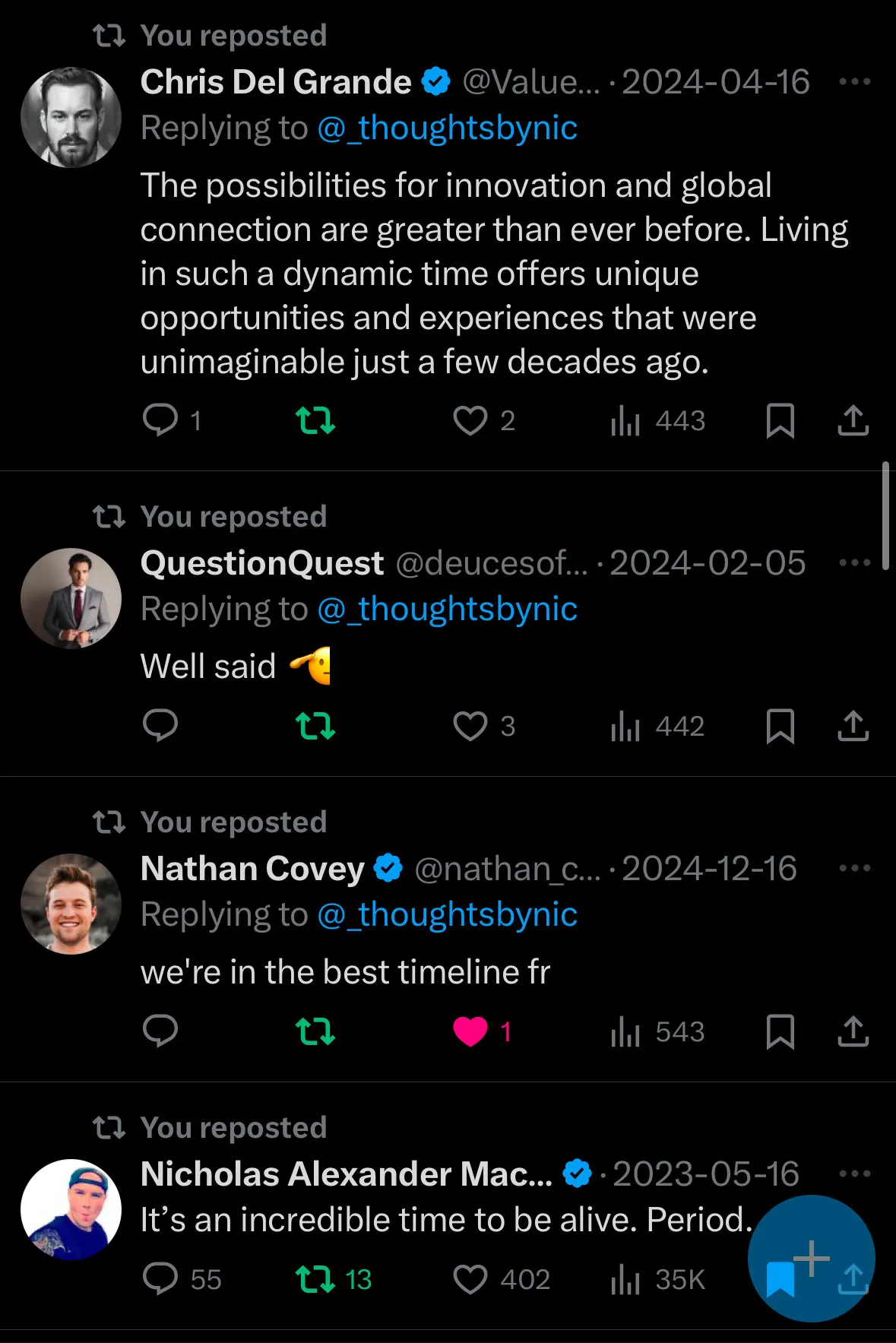Open Chris Del Grande's profile picture
This screenshot has height=1343, width=896.
pyautogui.click(x=71, y=117)
